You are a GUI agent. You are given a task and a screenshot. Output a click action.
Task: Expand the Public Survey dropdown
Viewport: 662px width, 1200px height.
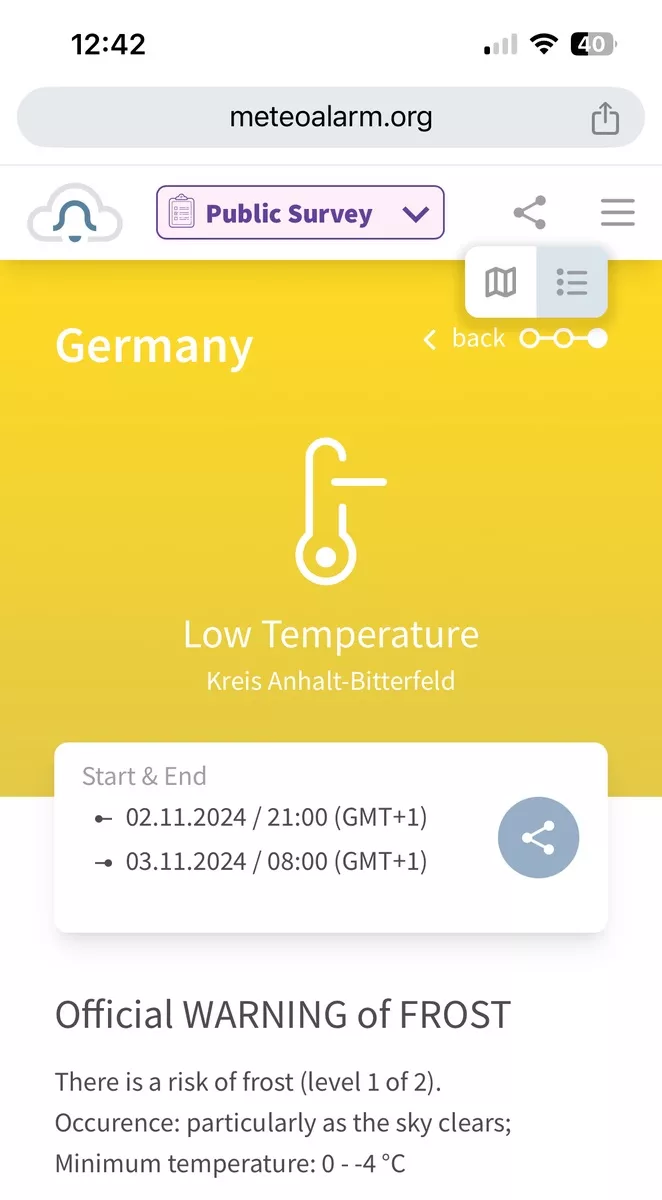click(x=300, y=213)
